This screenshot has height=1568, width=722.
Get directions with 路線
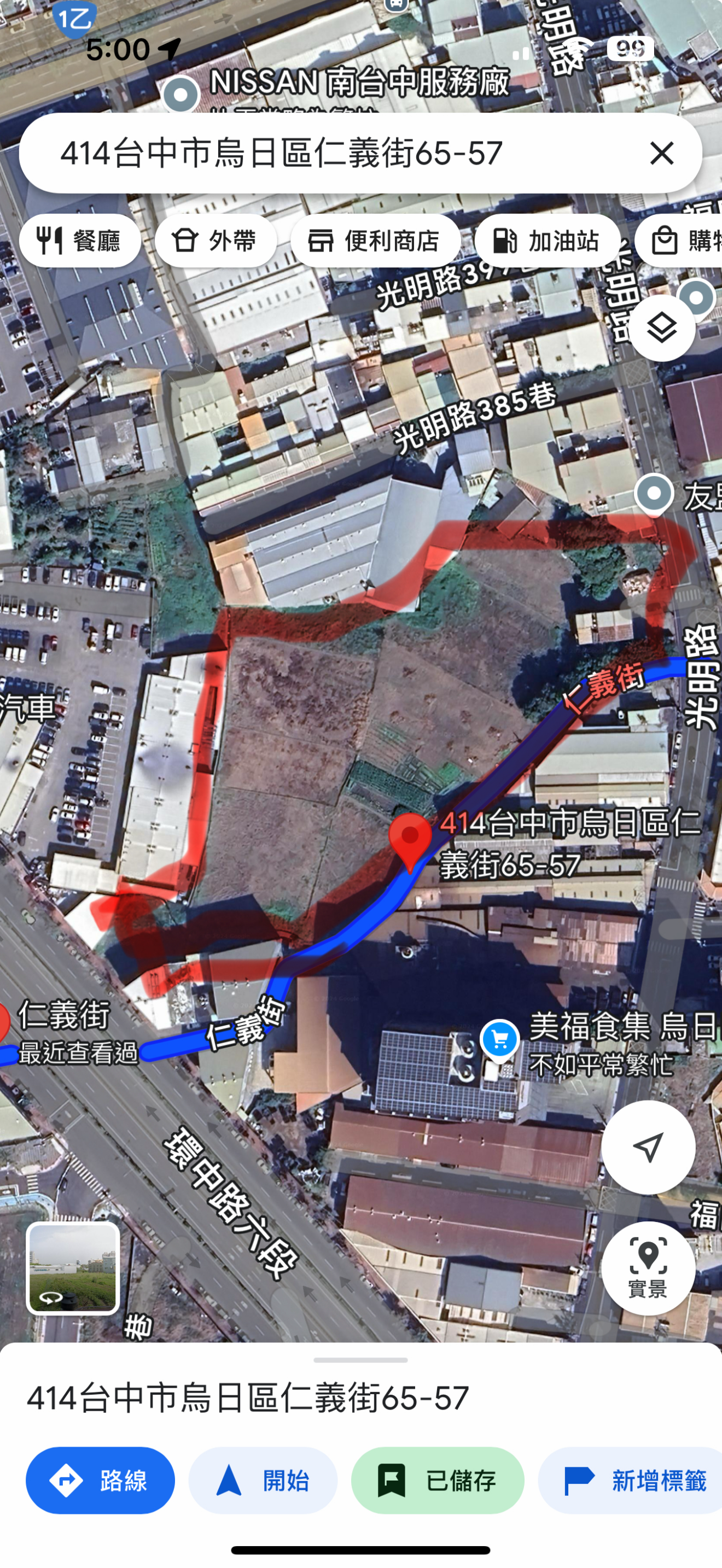click(100, 1481)
